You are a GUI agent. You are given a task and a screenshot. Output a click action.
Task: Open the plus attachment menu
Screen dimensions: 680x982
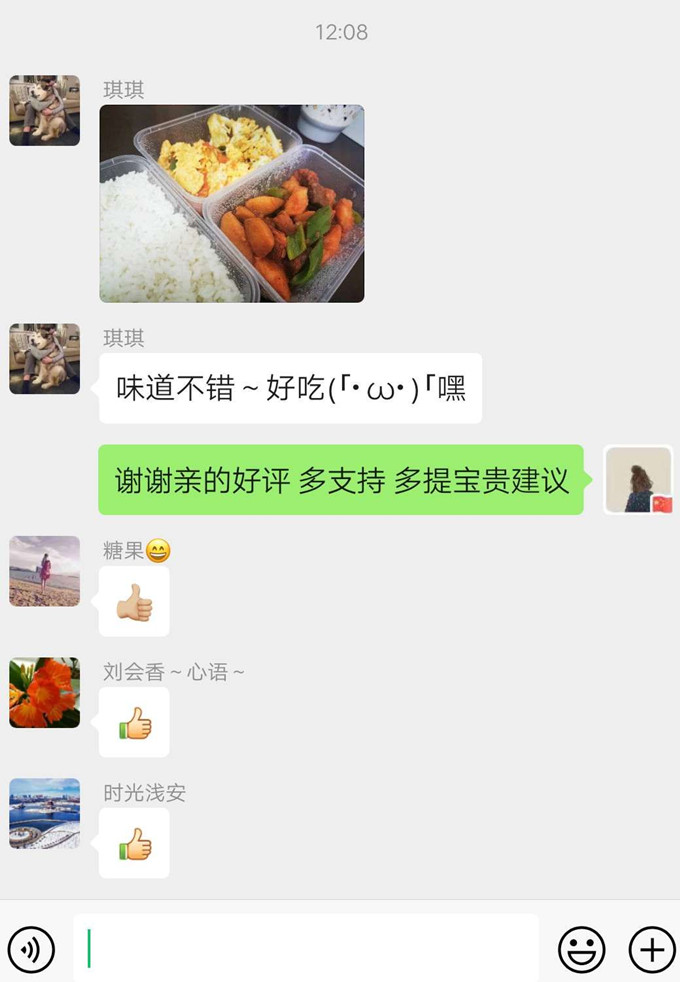tap(651, 948)
